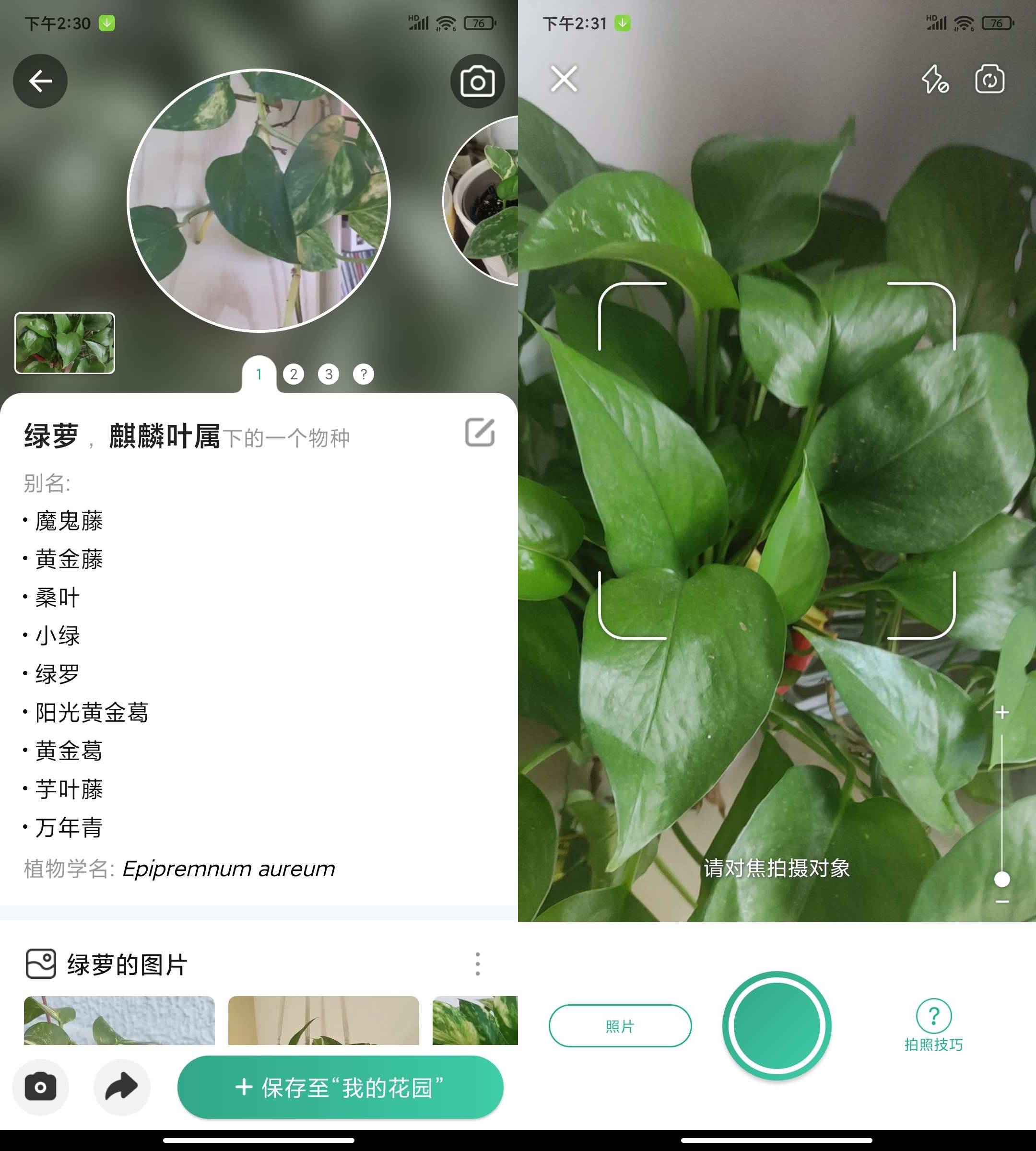Toggle the camera flash
The width and height of the screenshot is (1036, 1151).
click(935, 79)
